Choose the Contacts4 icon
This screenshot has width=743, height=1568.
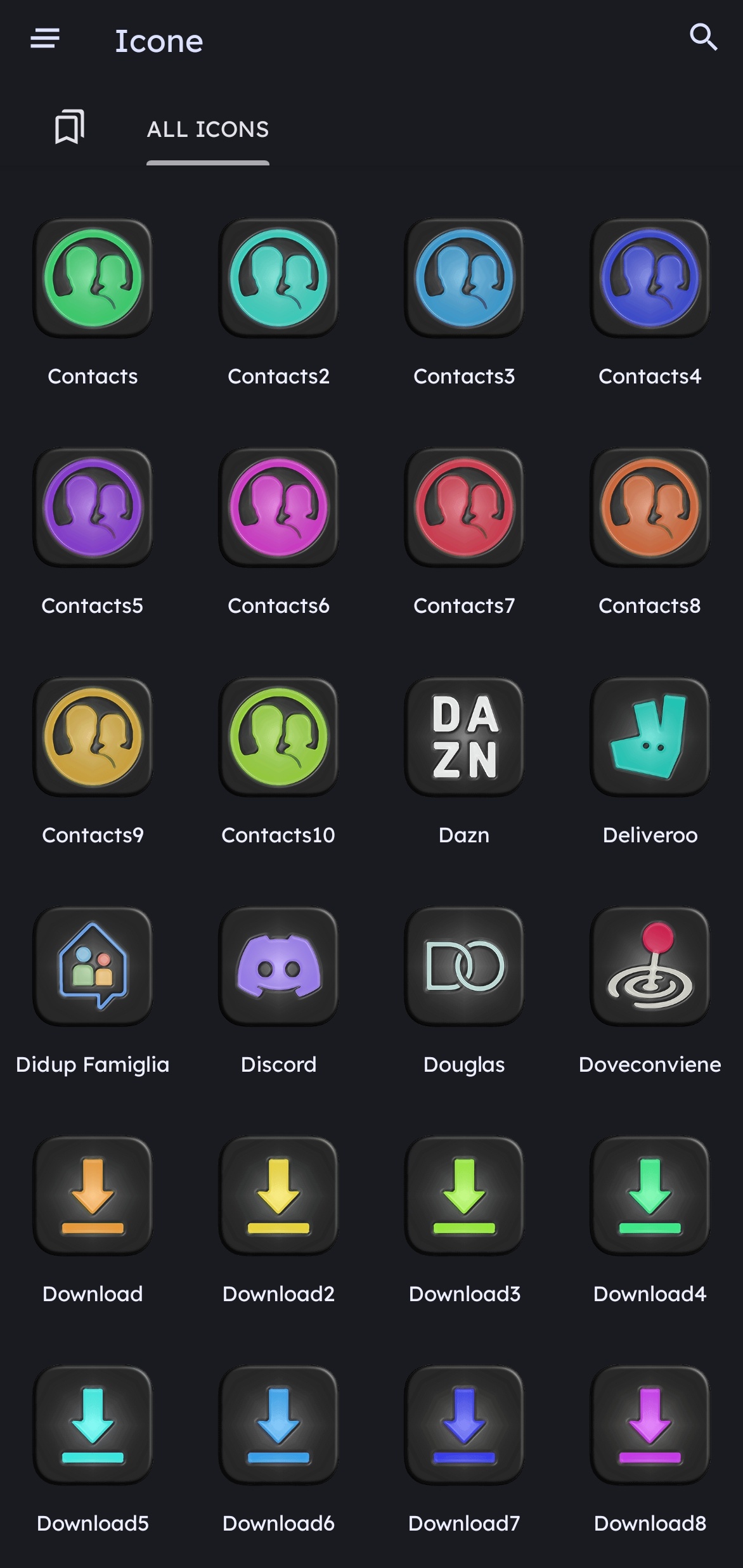pyautogui.click(x=650, y=278)
